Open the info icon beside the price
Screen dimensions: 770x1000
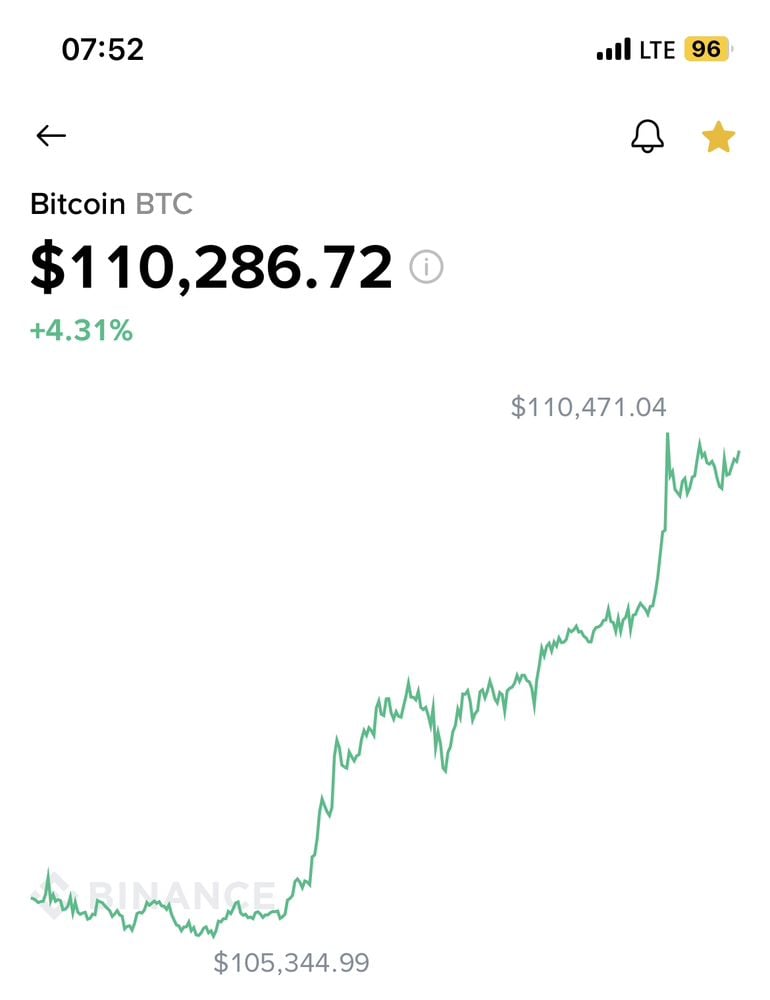pos(426,267)
